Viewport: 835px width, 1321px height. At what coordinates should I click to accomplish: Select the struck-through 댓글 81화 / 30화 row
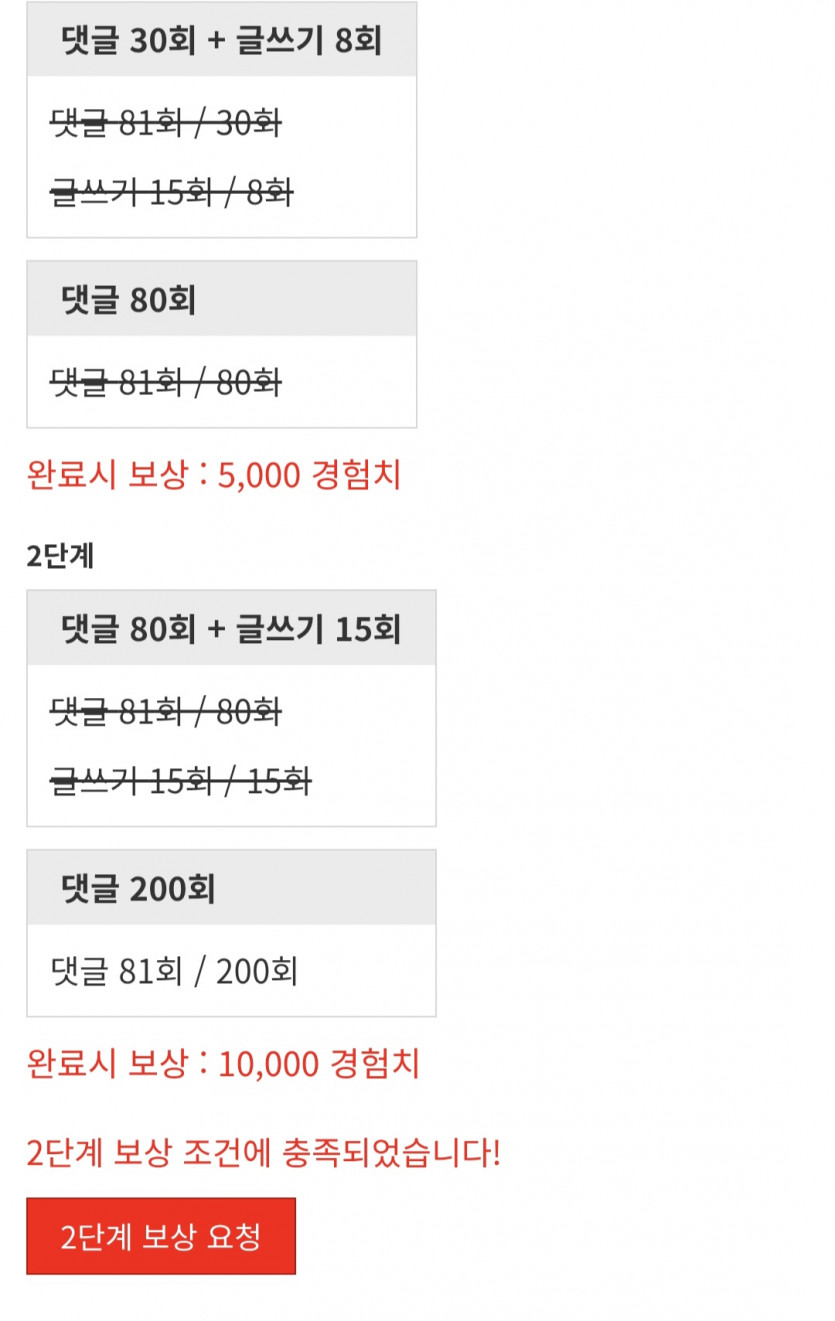(165, 123)
